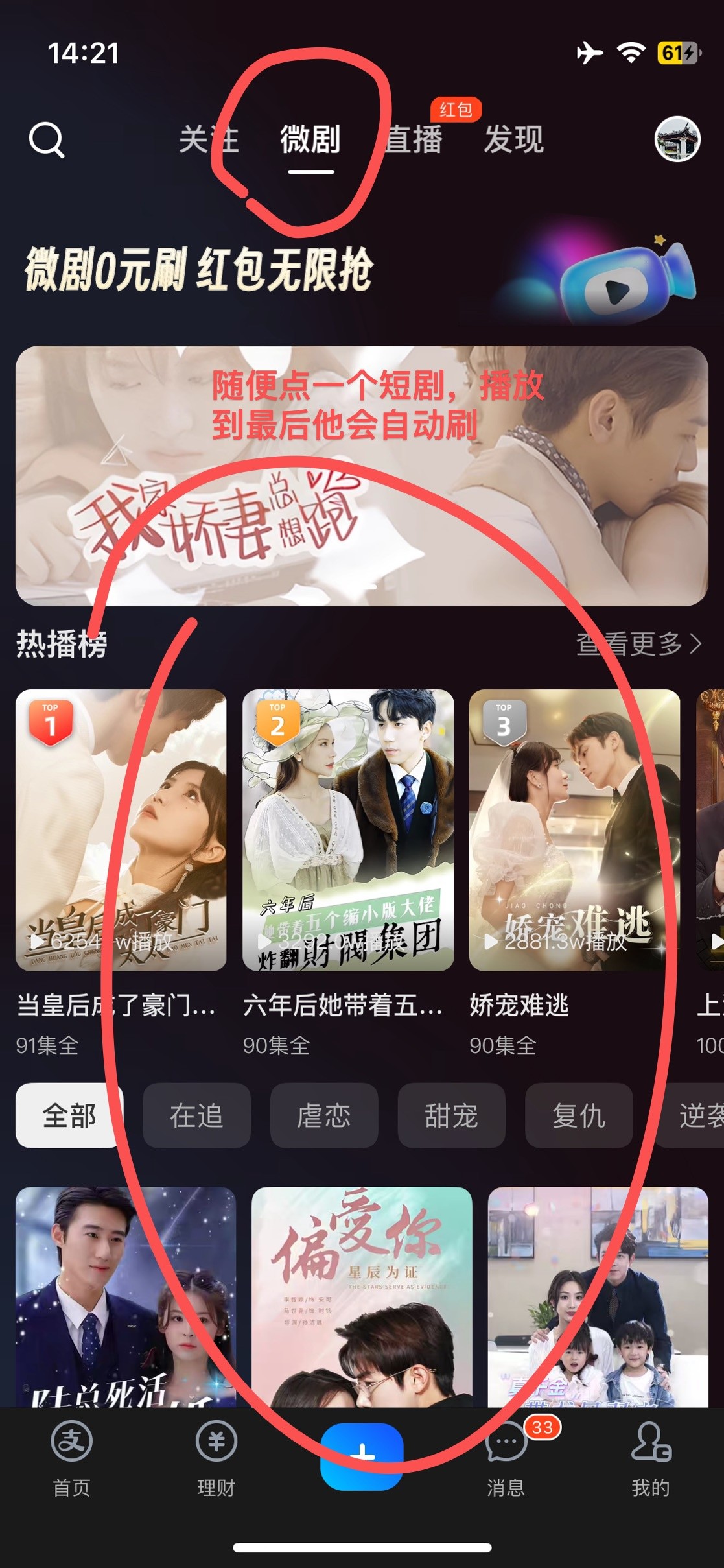
Task: Tap 查看更多 for the hot ranking
Action: 638,644
